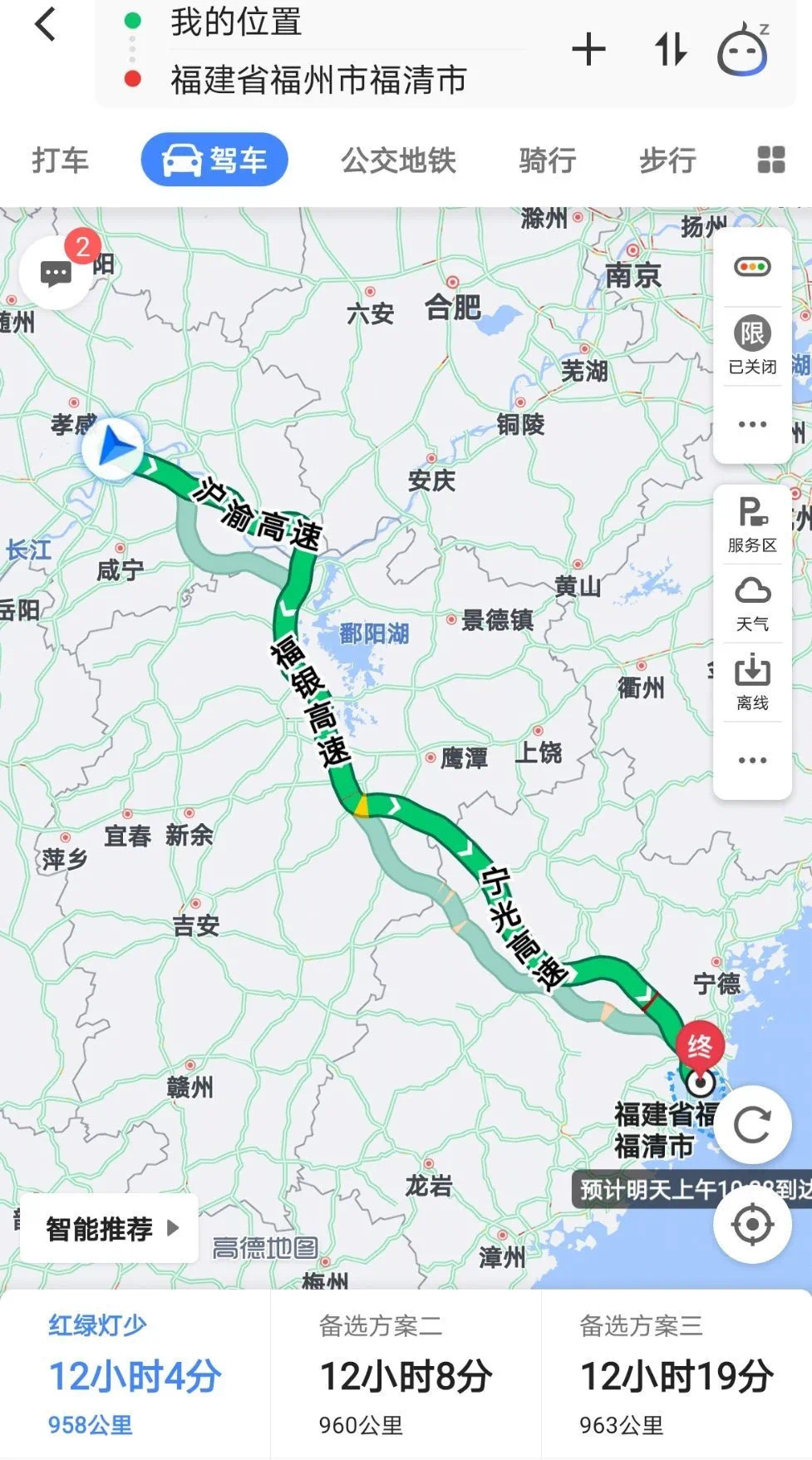
Task: Show 服务区 service areas along the route
Action: coord(752,525)
